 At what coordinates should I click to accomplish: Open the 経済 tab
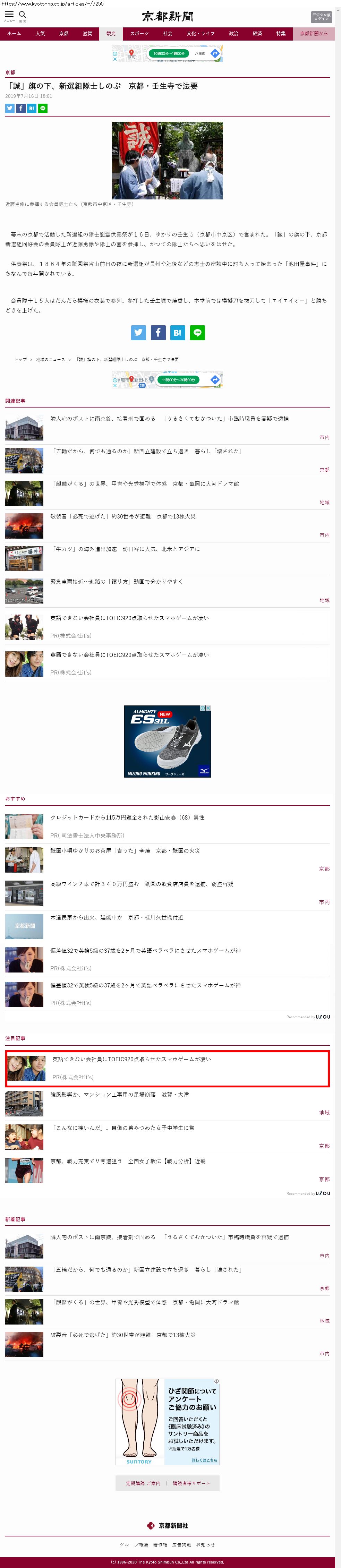257,34
